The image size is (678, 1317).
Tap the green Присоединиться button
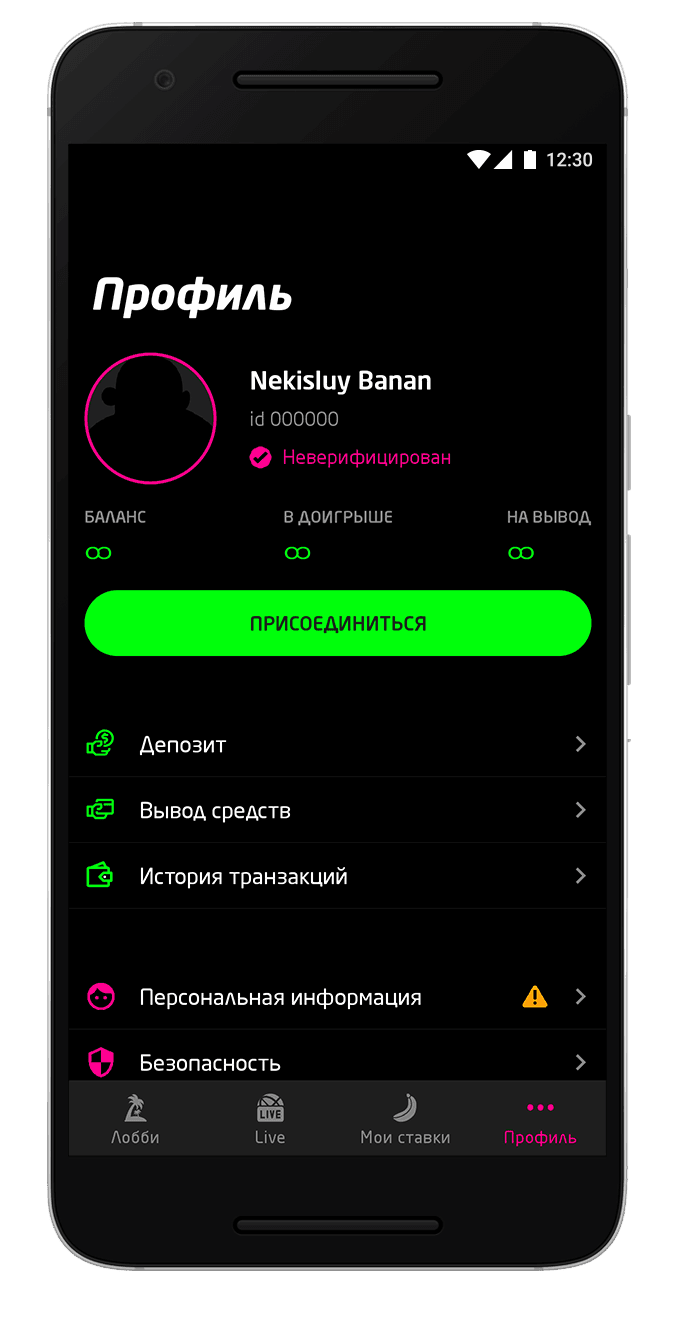338,623
